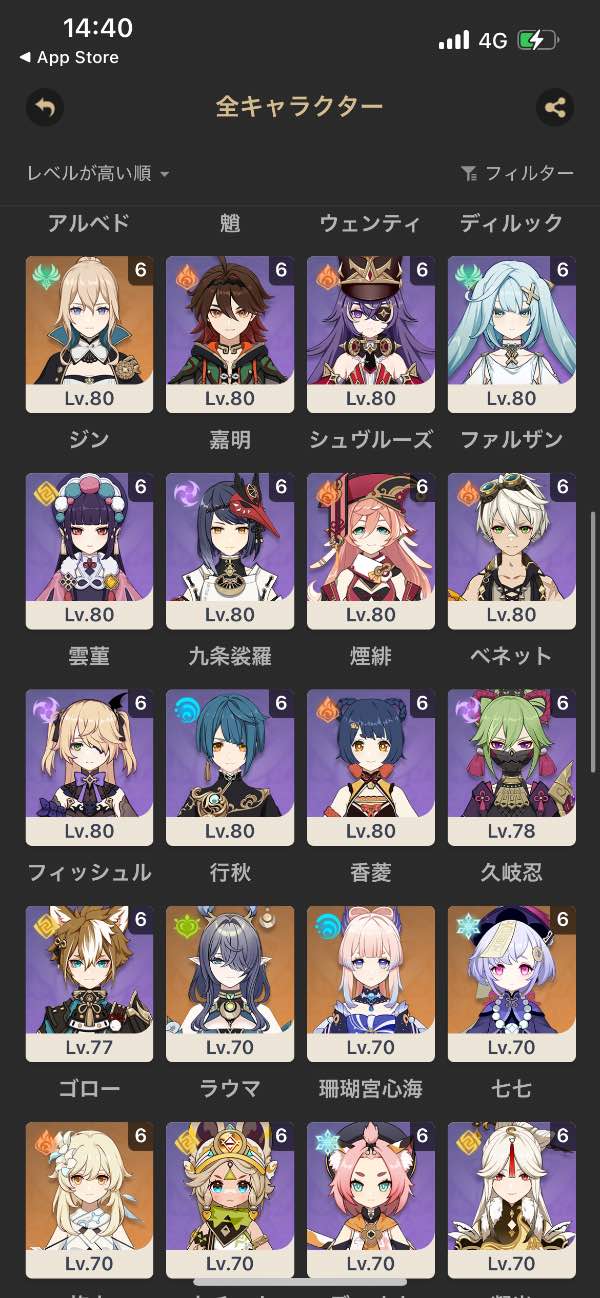Share the character list
600x1298 pixels.
[555, 107]
